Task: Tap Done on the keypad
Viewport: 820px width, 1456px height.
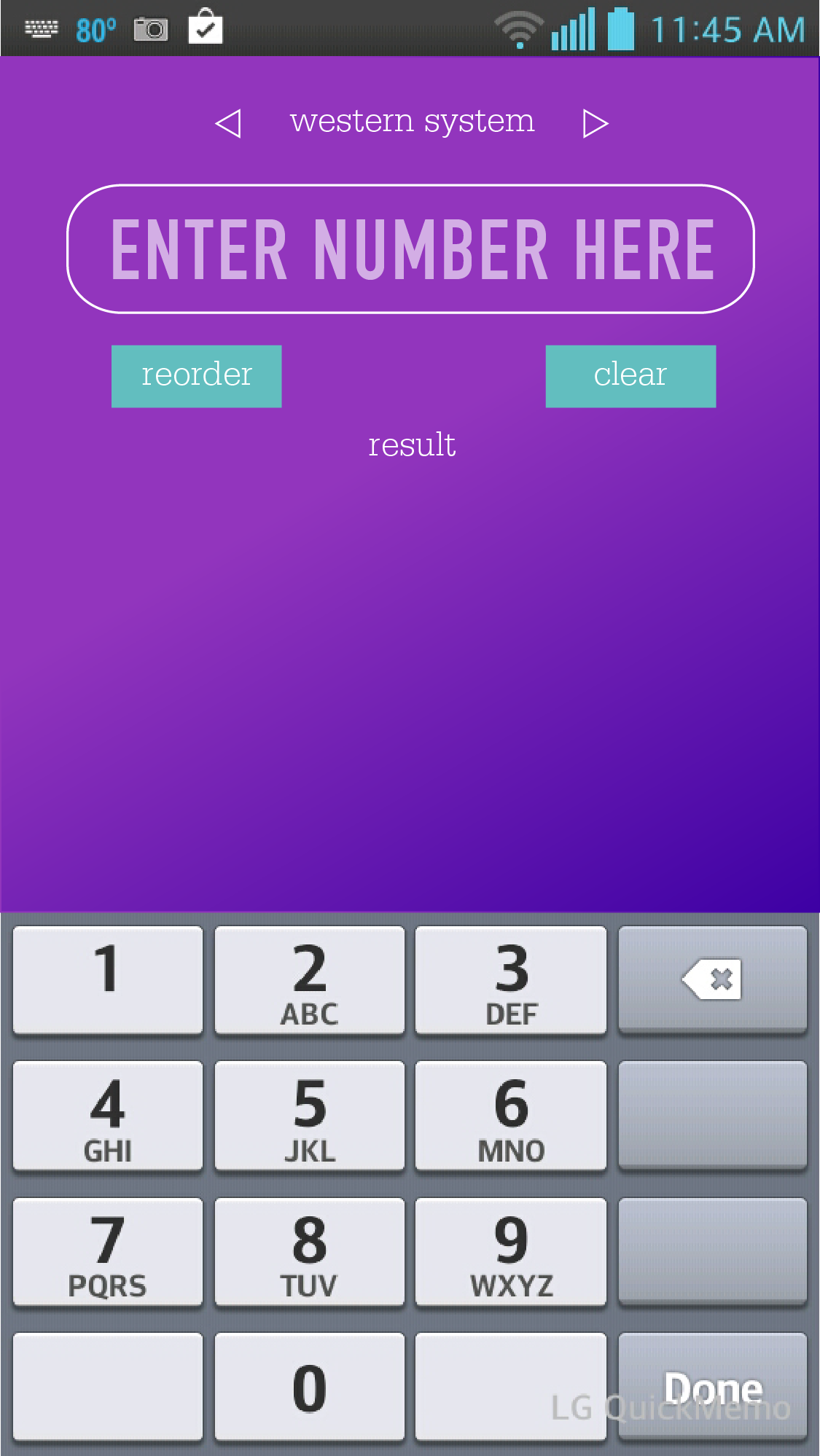Action: [712, 1387]
